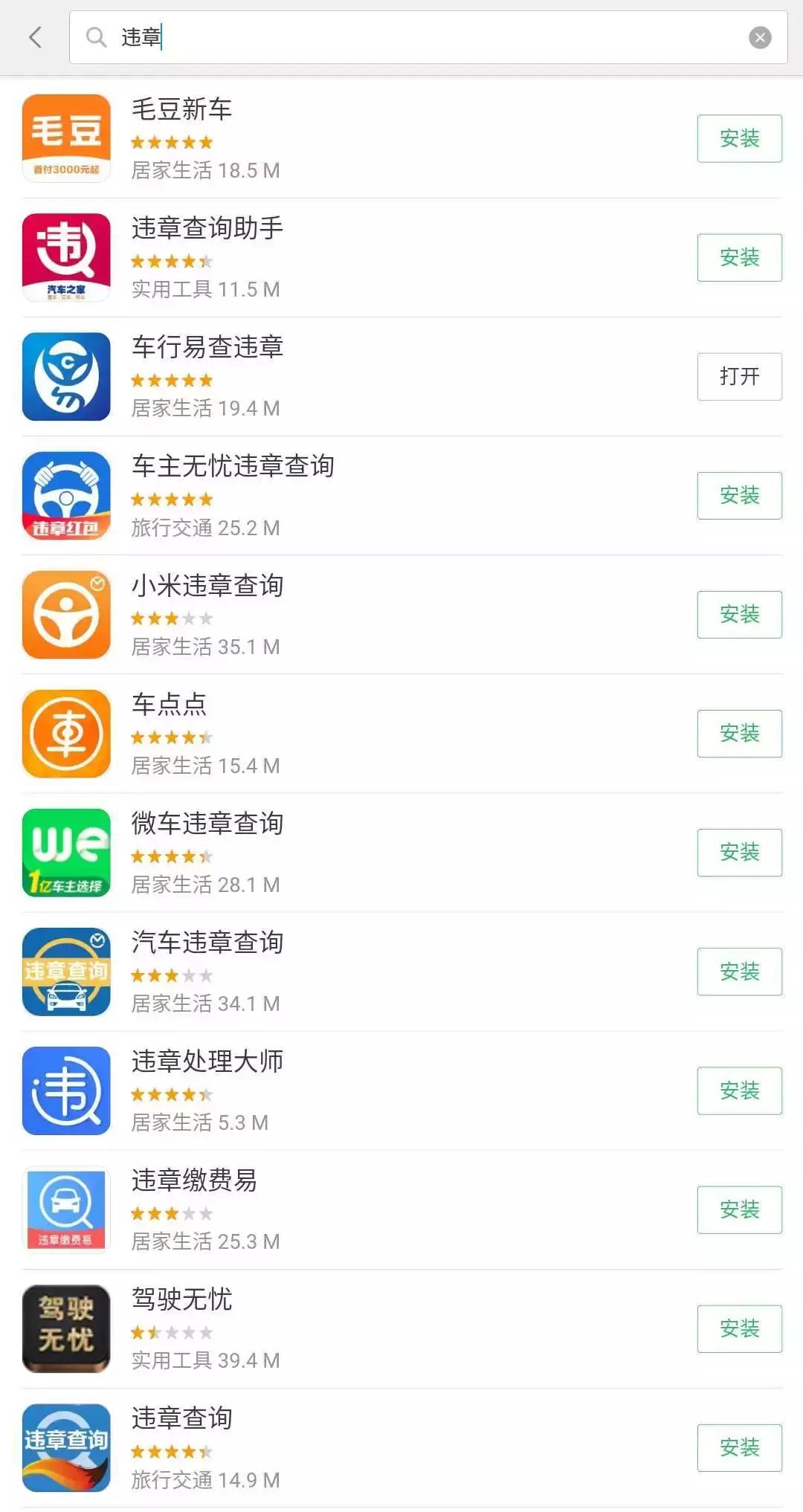
Task: Tap the search magnifier icon
Action: (97, 36)
